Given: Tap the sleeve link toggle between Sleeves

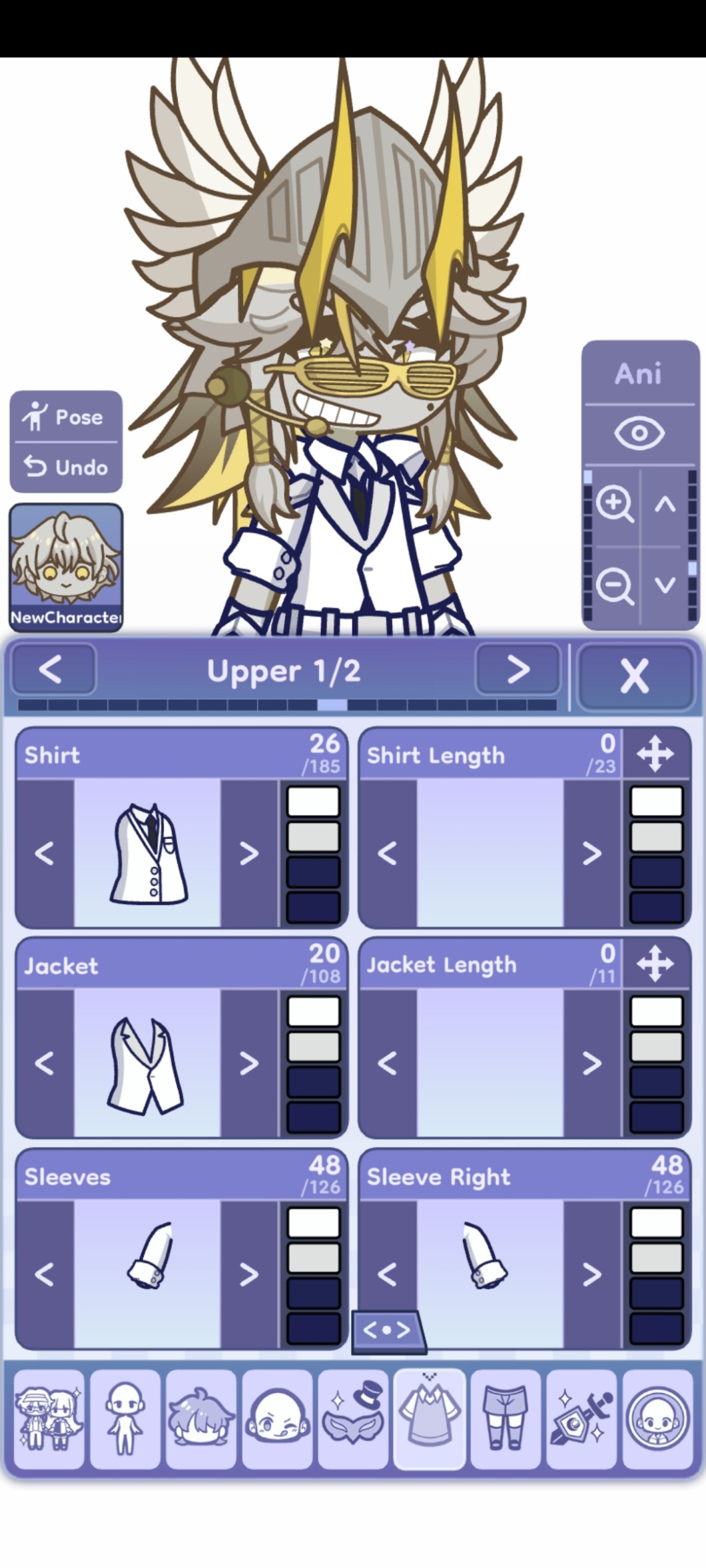Looking at the screenshot, I should (386, 1330).
